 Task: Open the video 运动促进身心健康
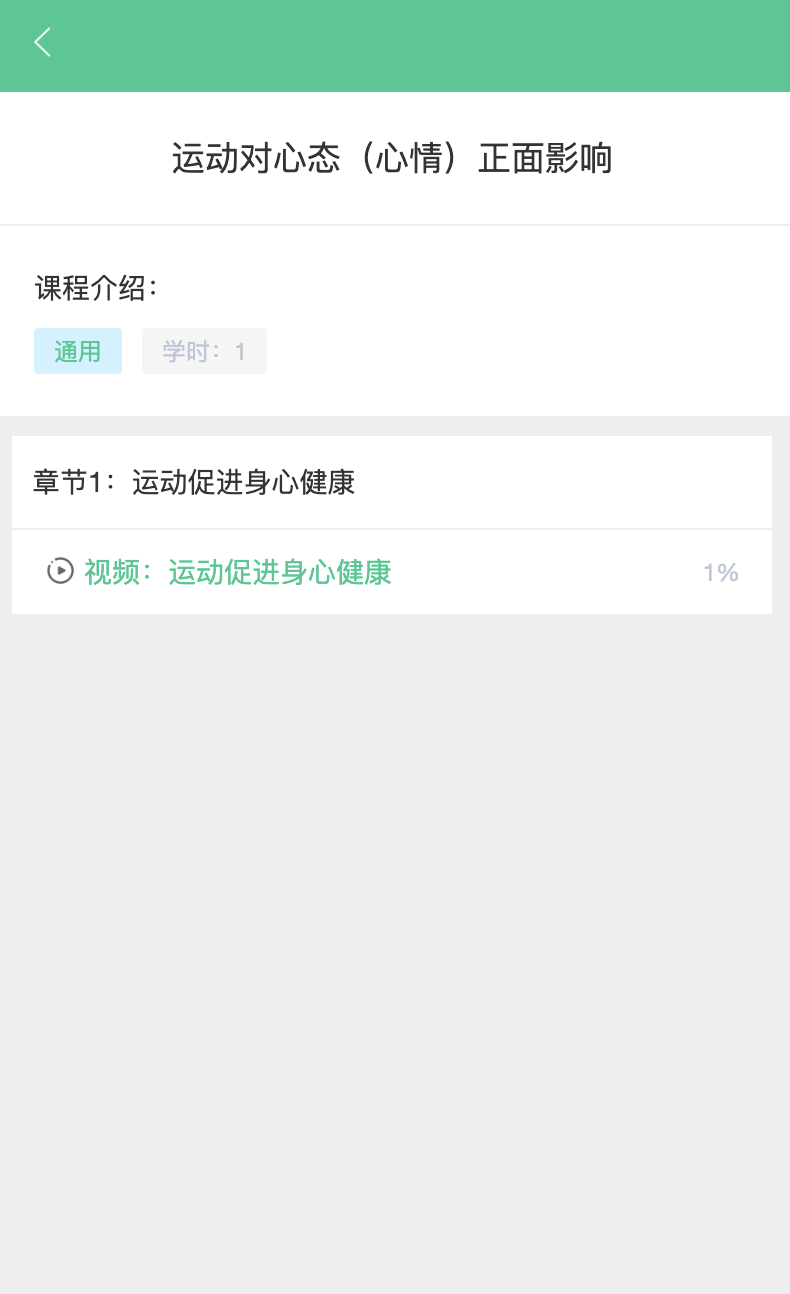280,571
